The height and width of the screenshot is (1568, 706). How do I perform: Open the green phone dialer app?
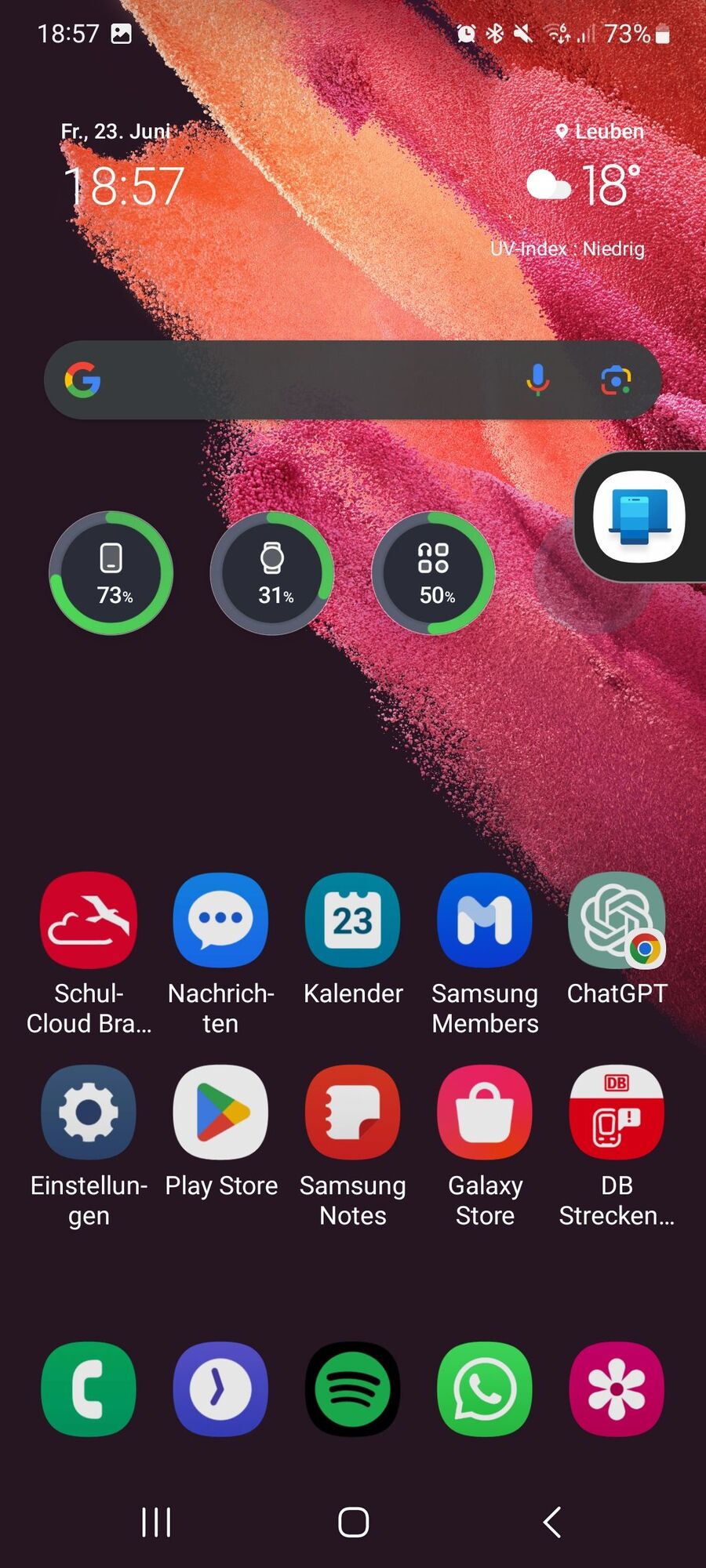[89, 1389]
